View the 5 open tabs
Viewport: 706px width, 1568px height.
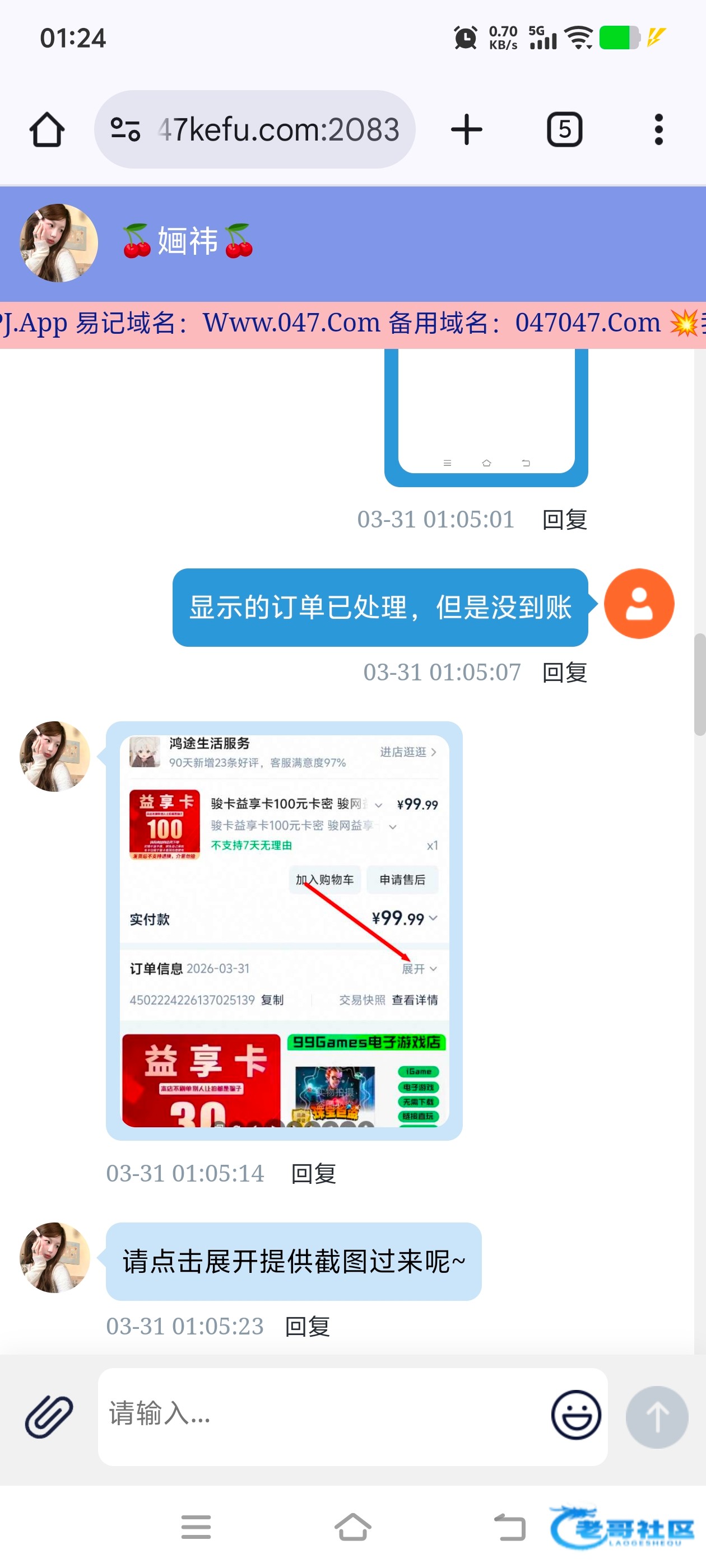564,130
